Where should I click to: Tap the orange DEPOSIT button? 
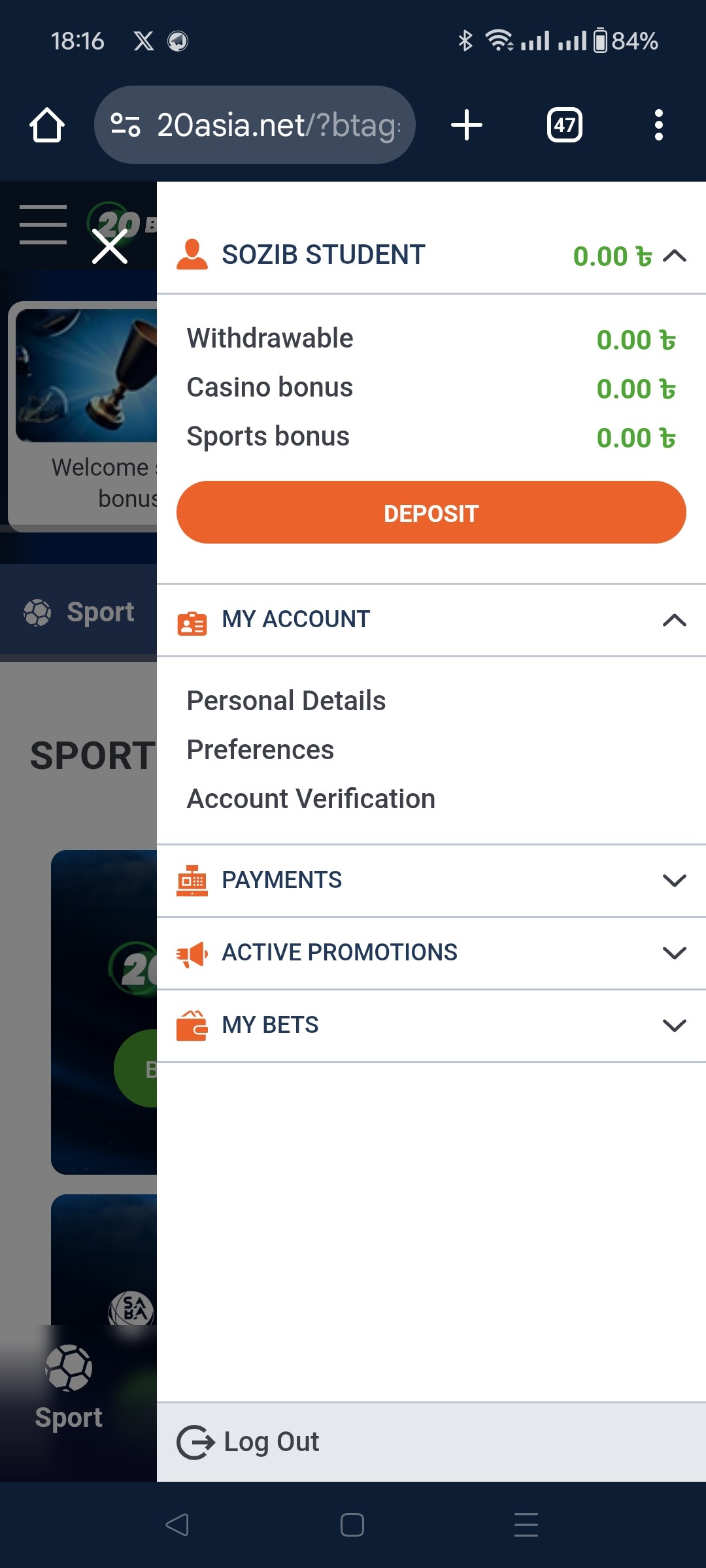431,513
